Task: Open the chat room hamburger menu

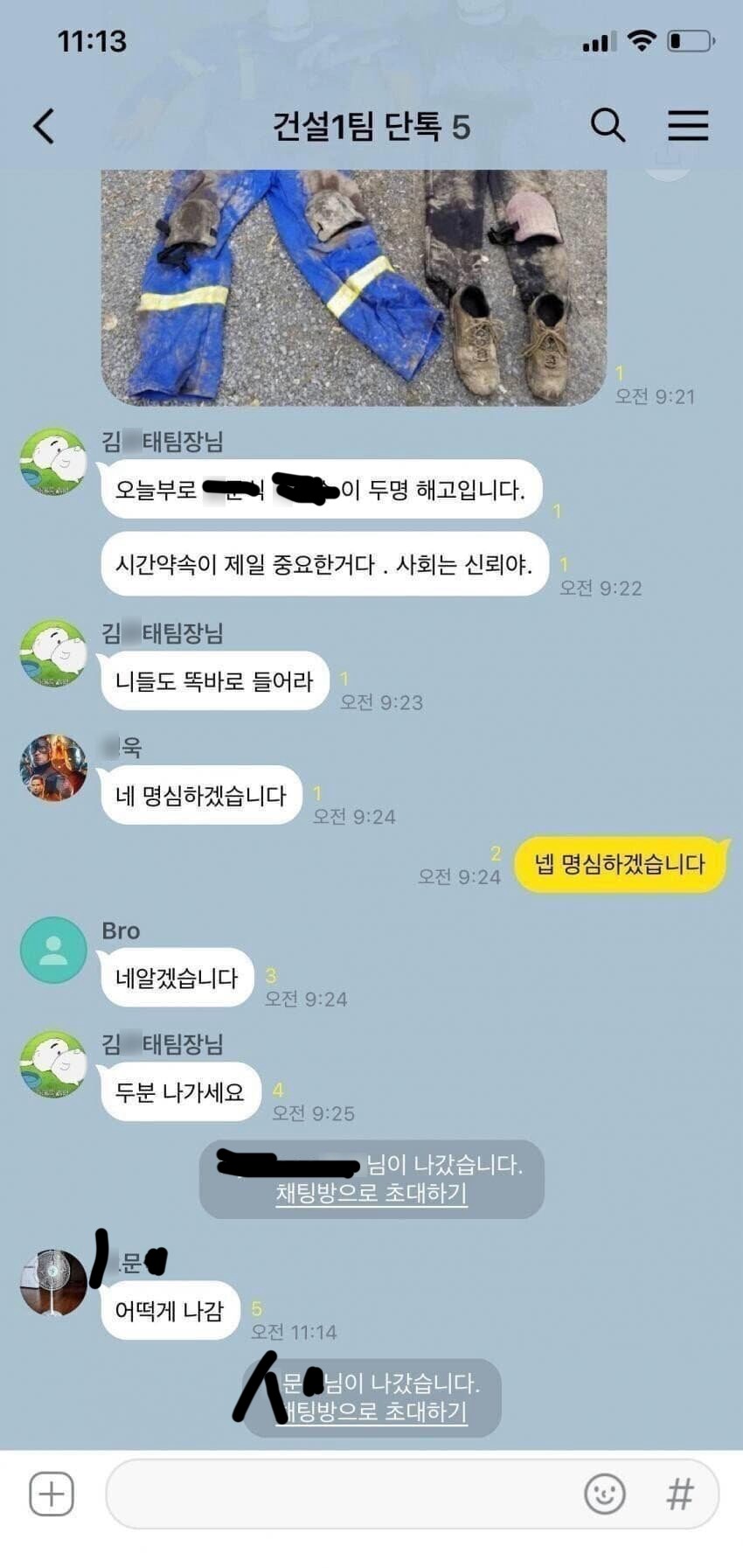Action: point(688,126)
